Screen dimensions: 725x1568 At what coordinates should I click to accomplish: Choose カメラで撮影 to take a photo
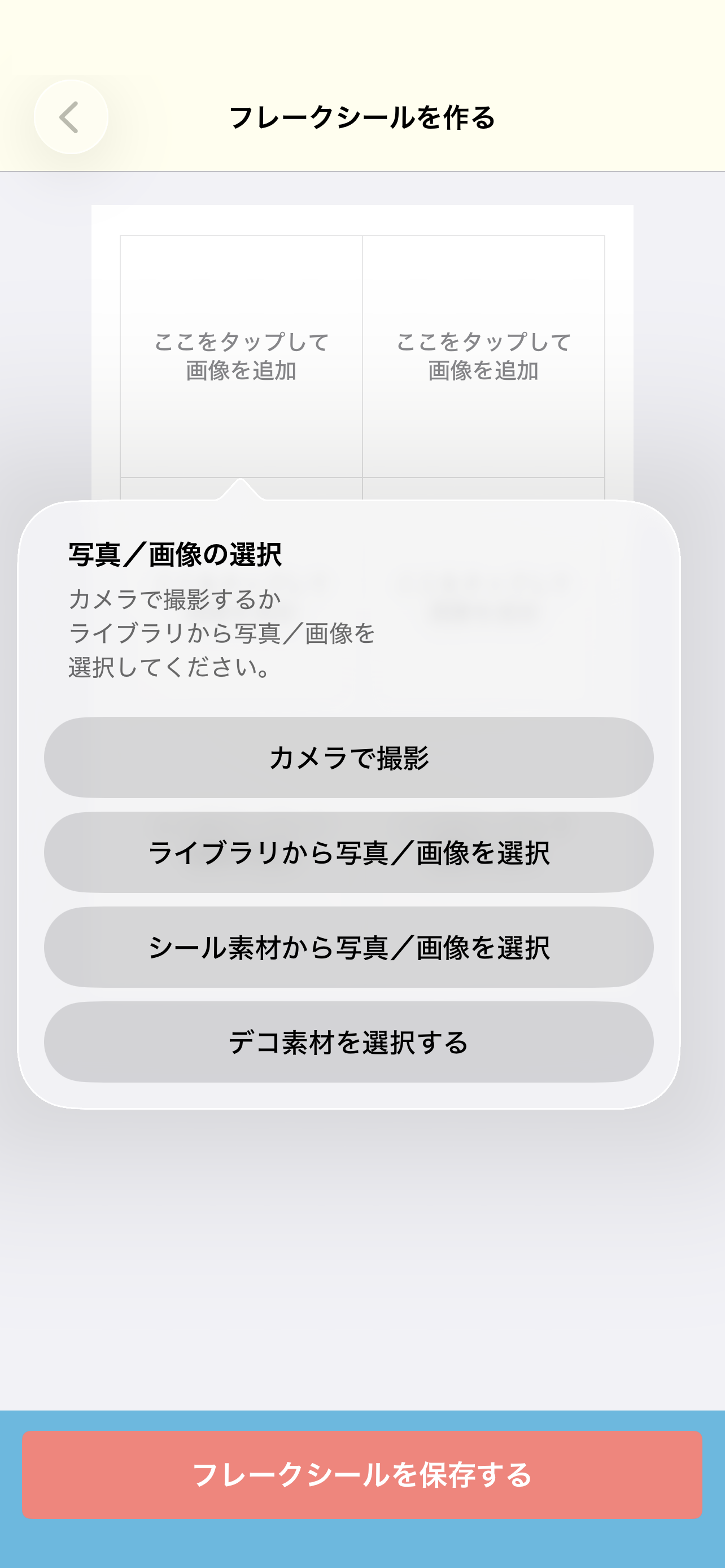tap(349, 757)
